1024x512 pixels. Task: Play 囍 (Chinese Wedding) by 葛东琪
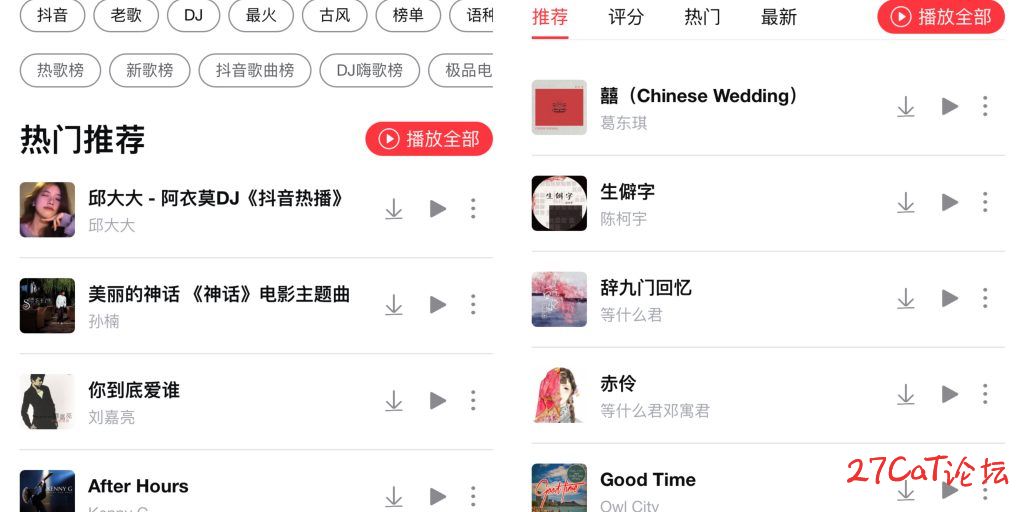click(949, 106)
